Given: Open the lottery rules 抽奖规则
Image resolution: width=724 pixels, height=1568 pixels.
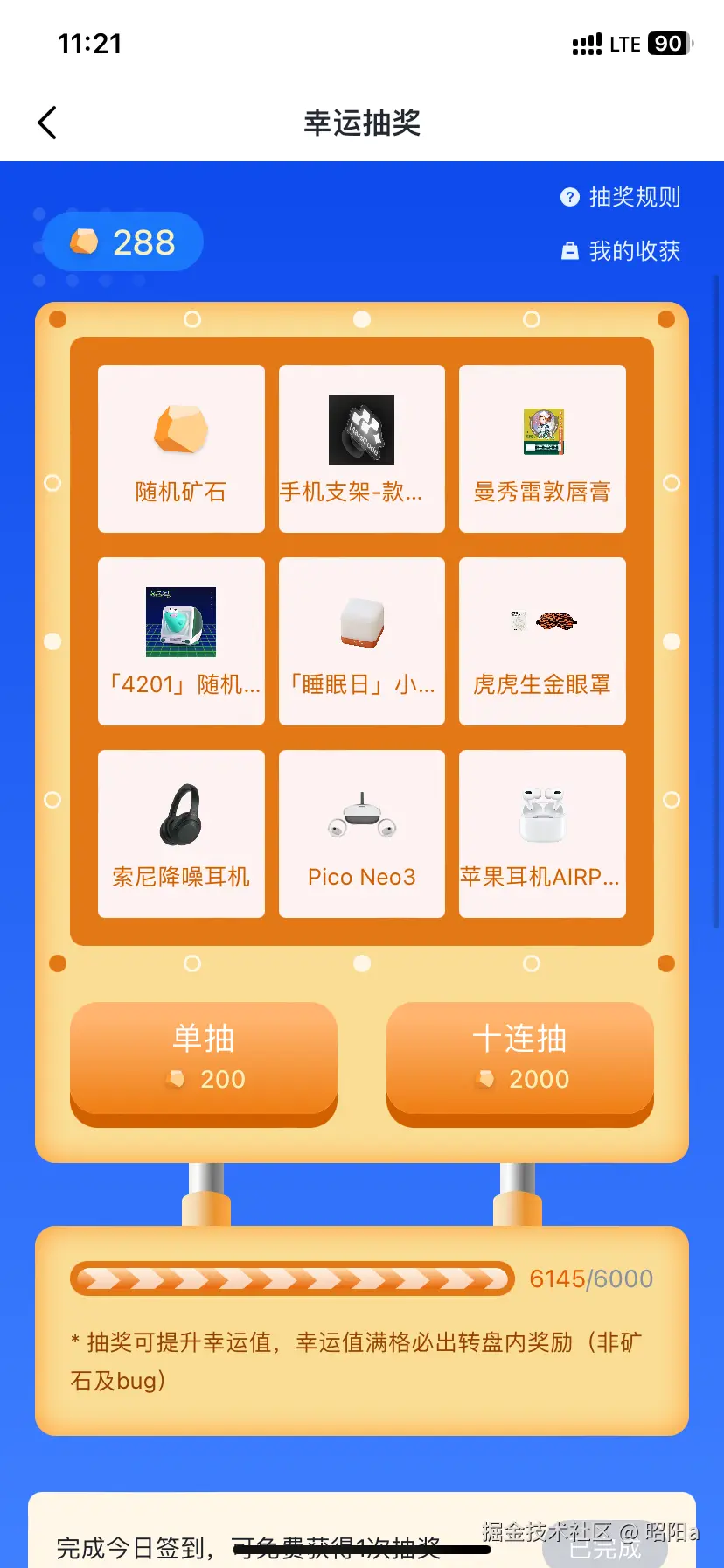Looking at the screenshot, I should coord(634,197).
